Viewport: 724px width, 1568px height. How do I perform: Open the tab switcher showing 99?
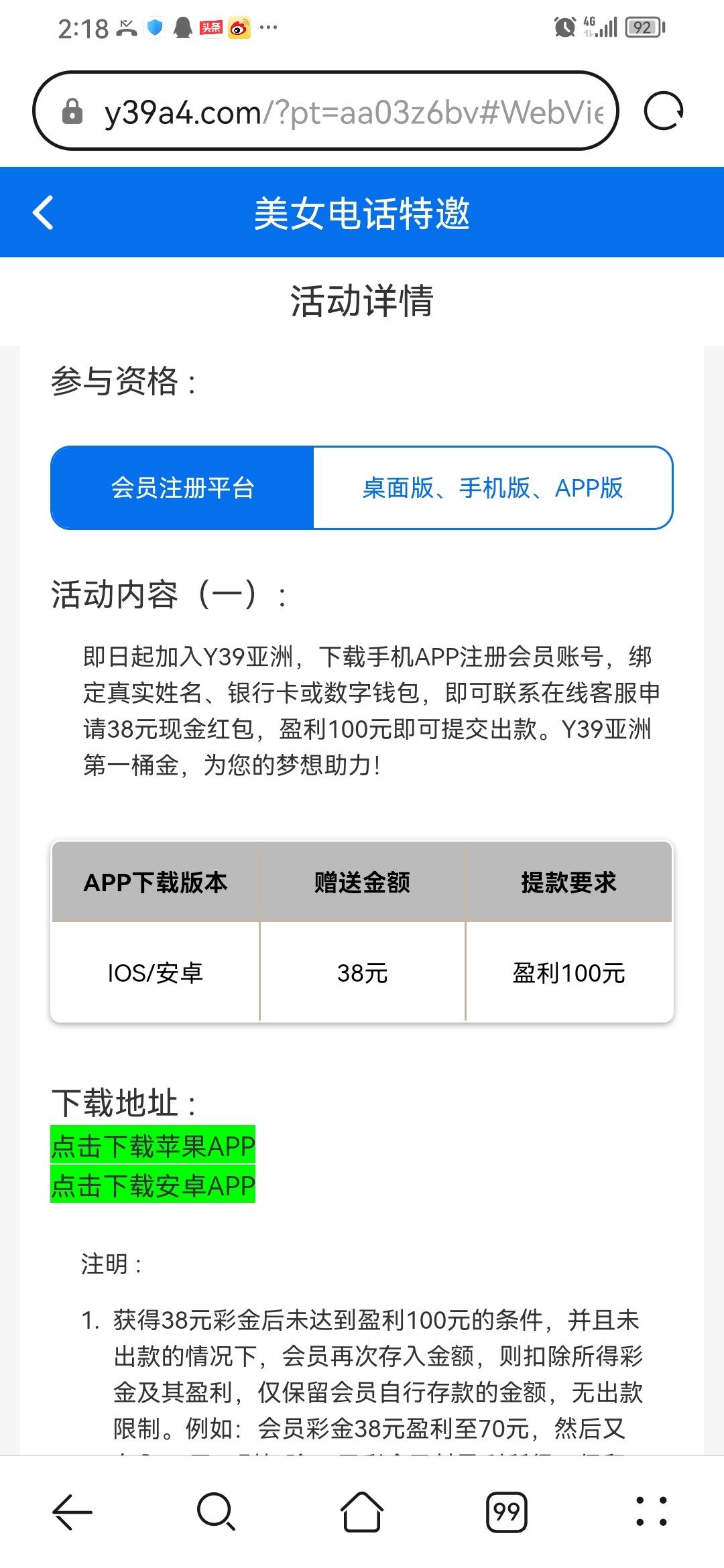[x=507, y=1512]
